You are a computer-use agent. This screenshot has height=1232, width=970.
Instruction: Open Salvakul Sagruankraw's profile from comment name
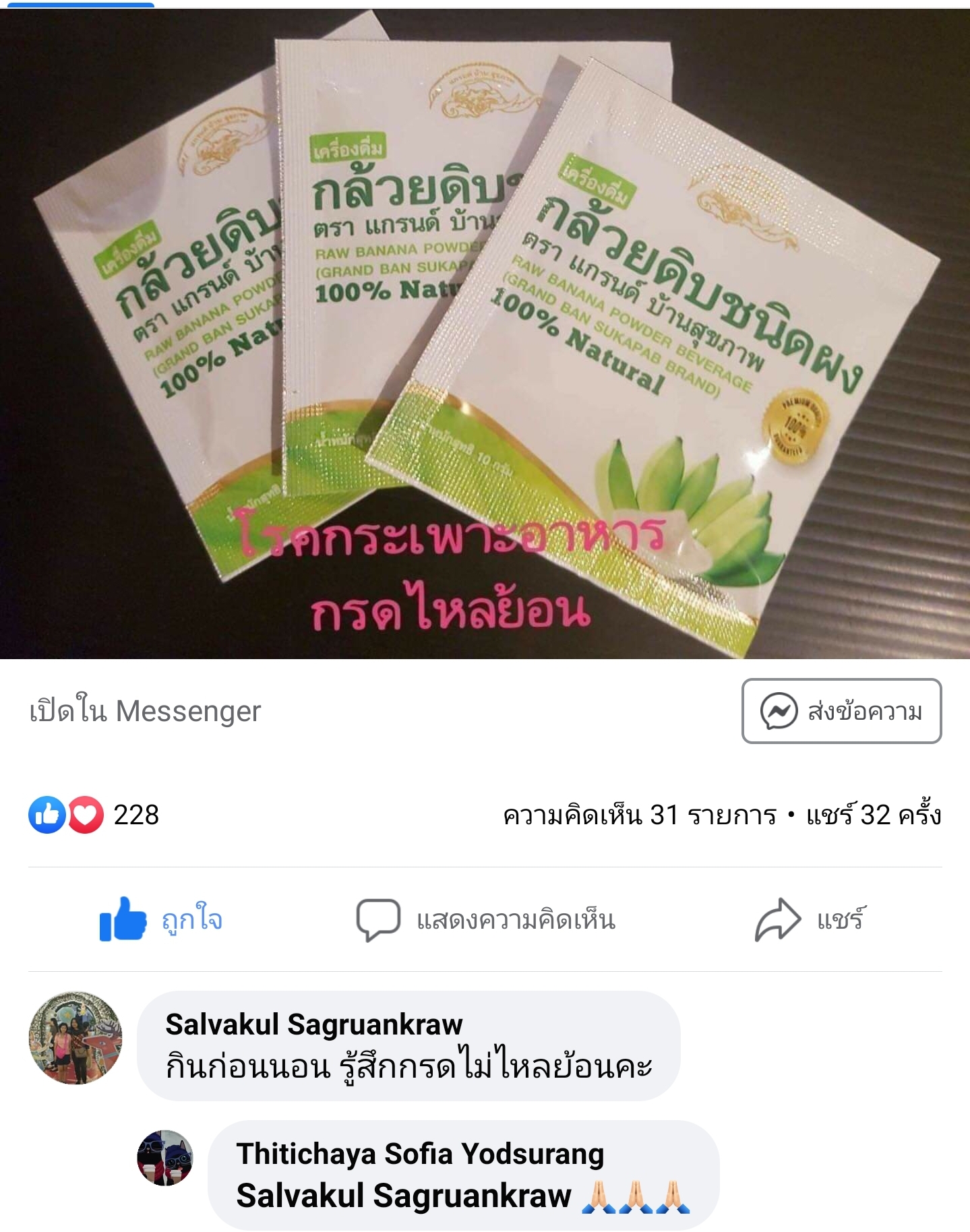[314, 1024]
